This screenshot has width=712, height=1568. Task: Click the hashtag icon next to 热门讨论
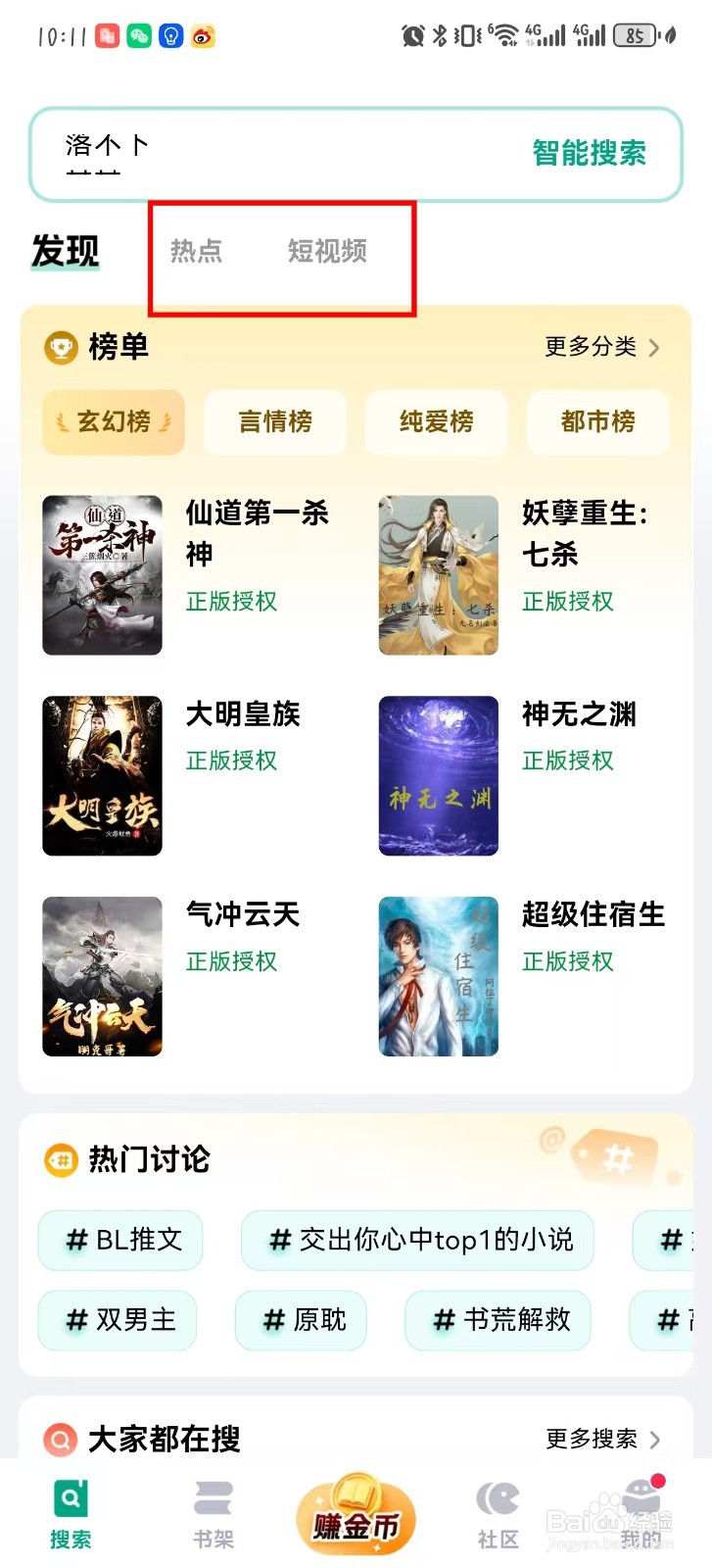[x=61, y=1159]
